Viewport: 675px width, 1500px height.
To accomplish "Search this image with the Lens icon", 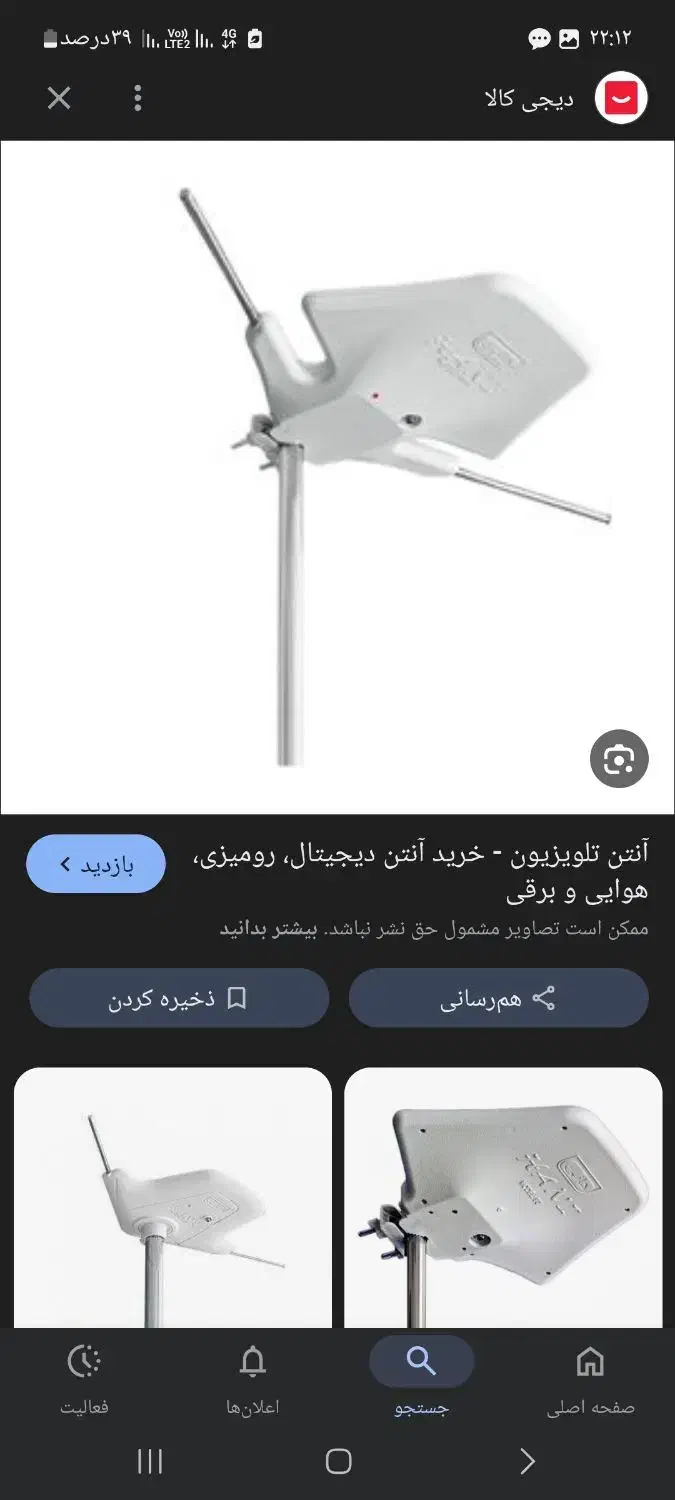I will (x=619, y=760).
